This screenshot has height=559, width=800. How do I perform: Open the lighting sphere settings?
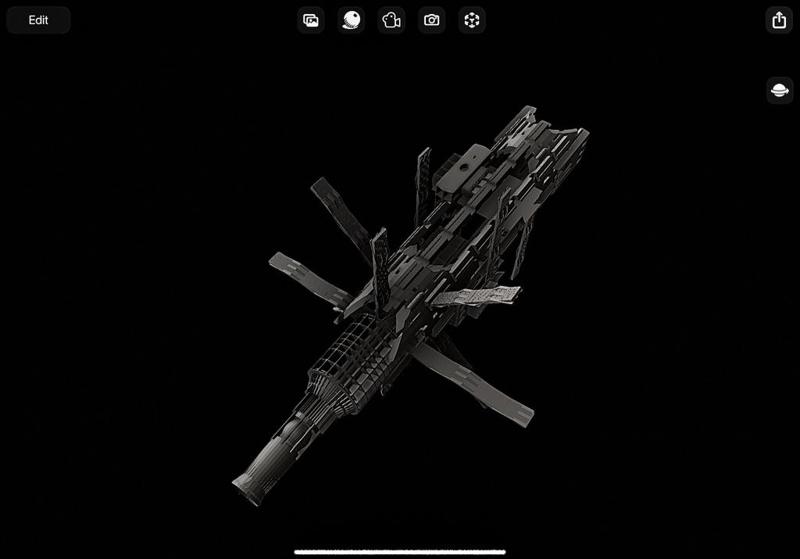point(351,20)
